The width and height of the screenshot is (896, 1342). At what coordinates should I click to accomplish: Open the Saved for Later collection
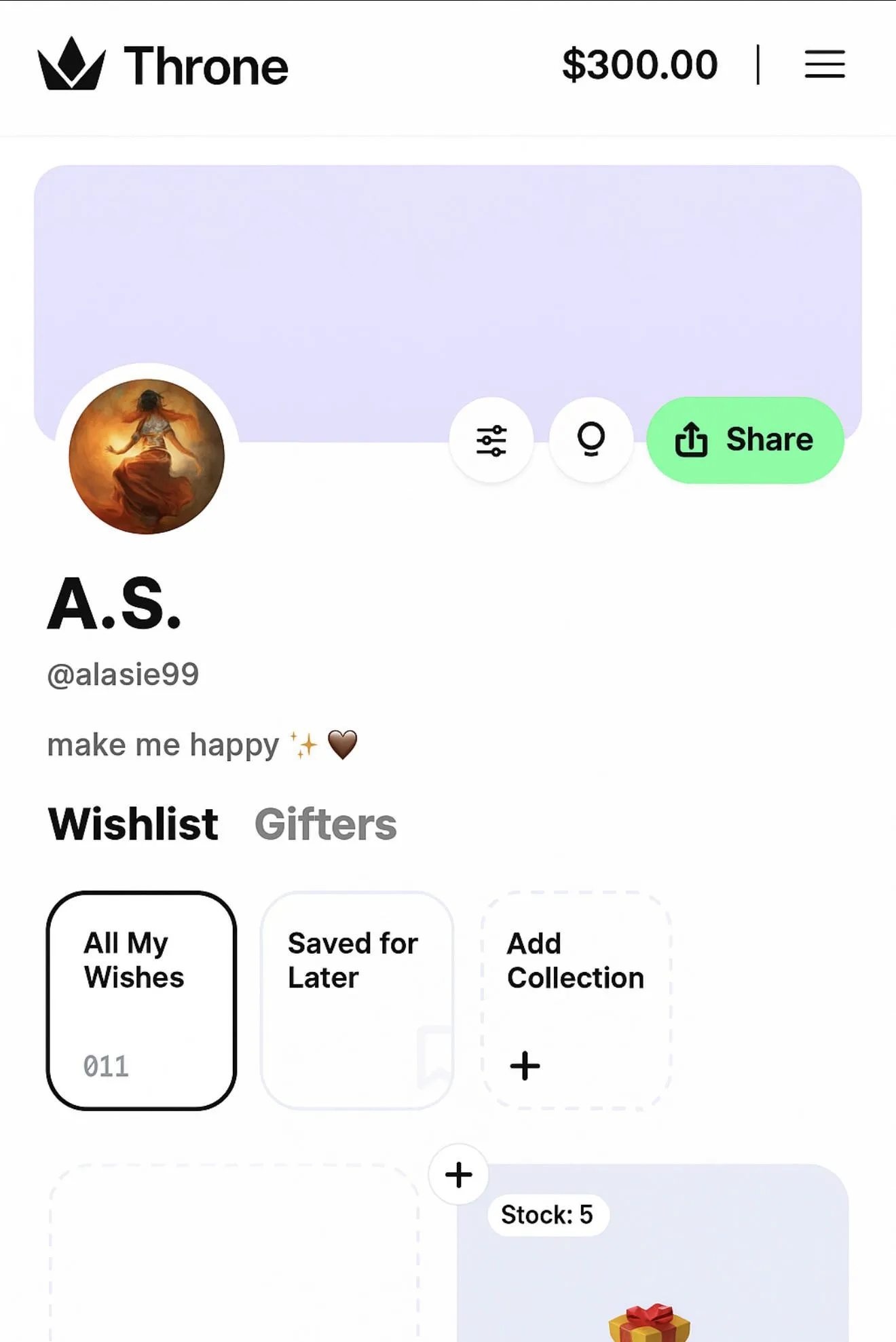(x=356, y=1000)
